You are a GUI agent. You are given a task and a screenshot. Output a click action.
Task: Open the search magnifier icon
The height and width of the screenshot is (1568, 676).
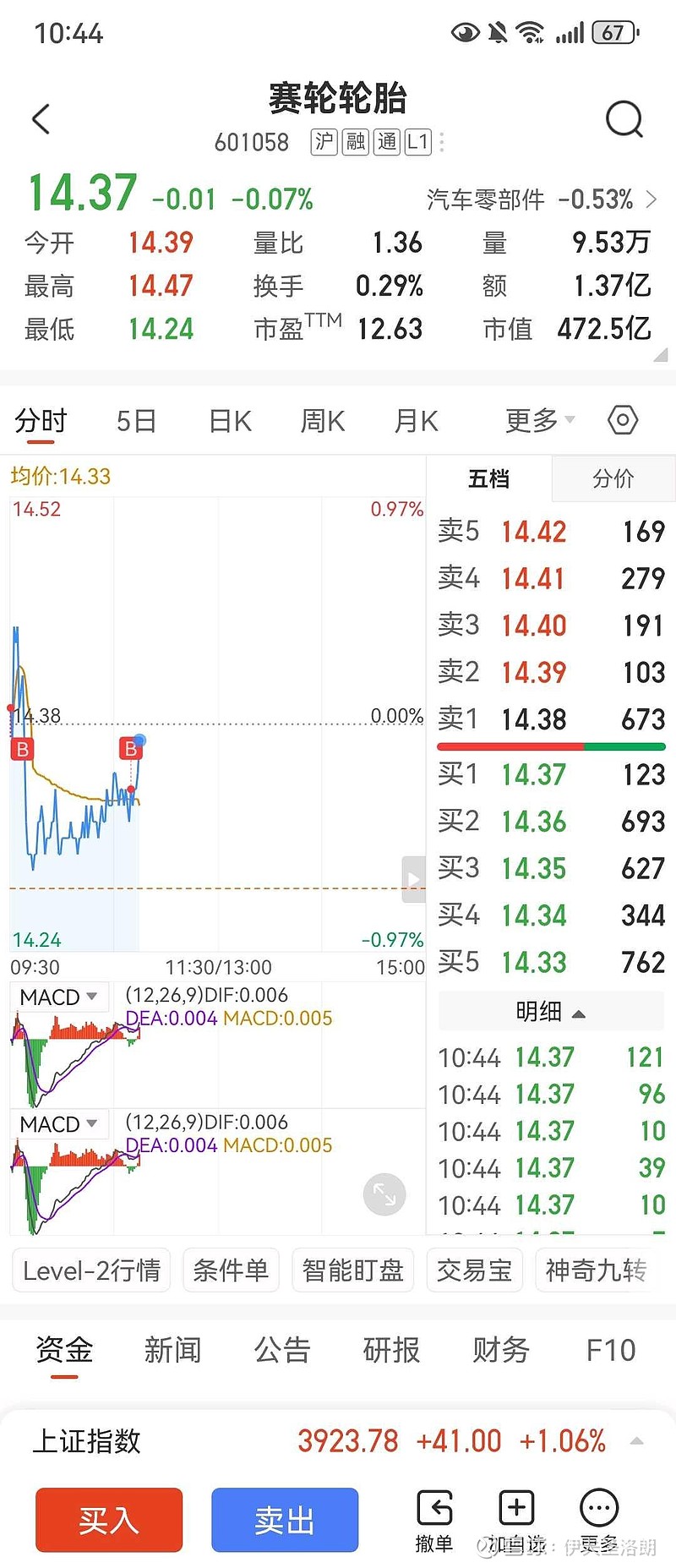coord(624,119)
